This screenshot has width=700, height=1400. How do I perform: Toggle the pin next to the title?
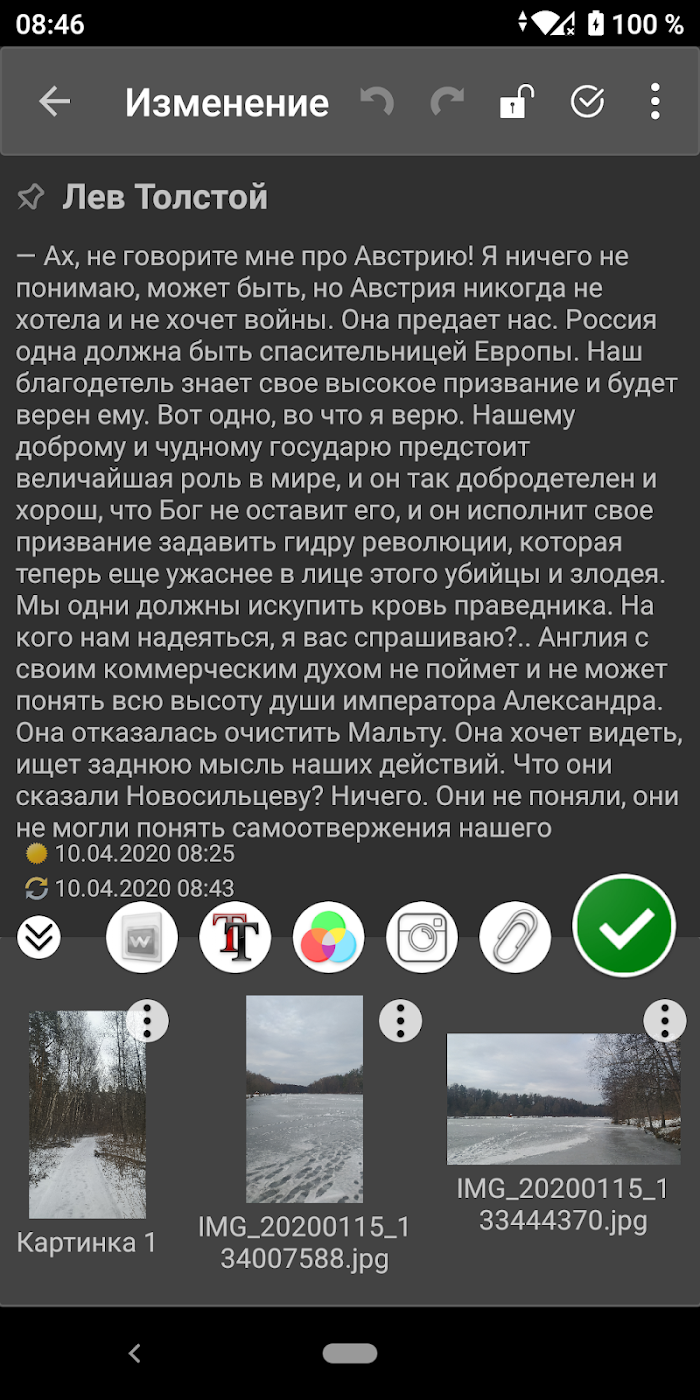(31, 197)
